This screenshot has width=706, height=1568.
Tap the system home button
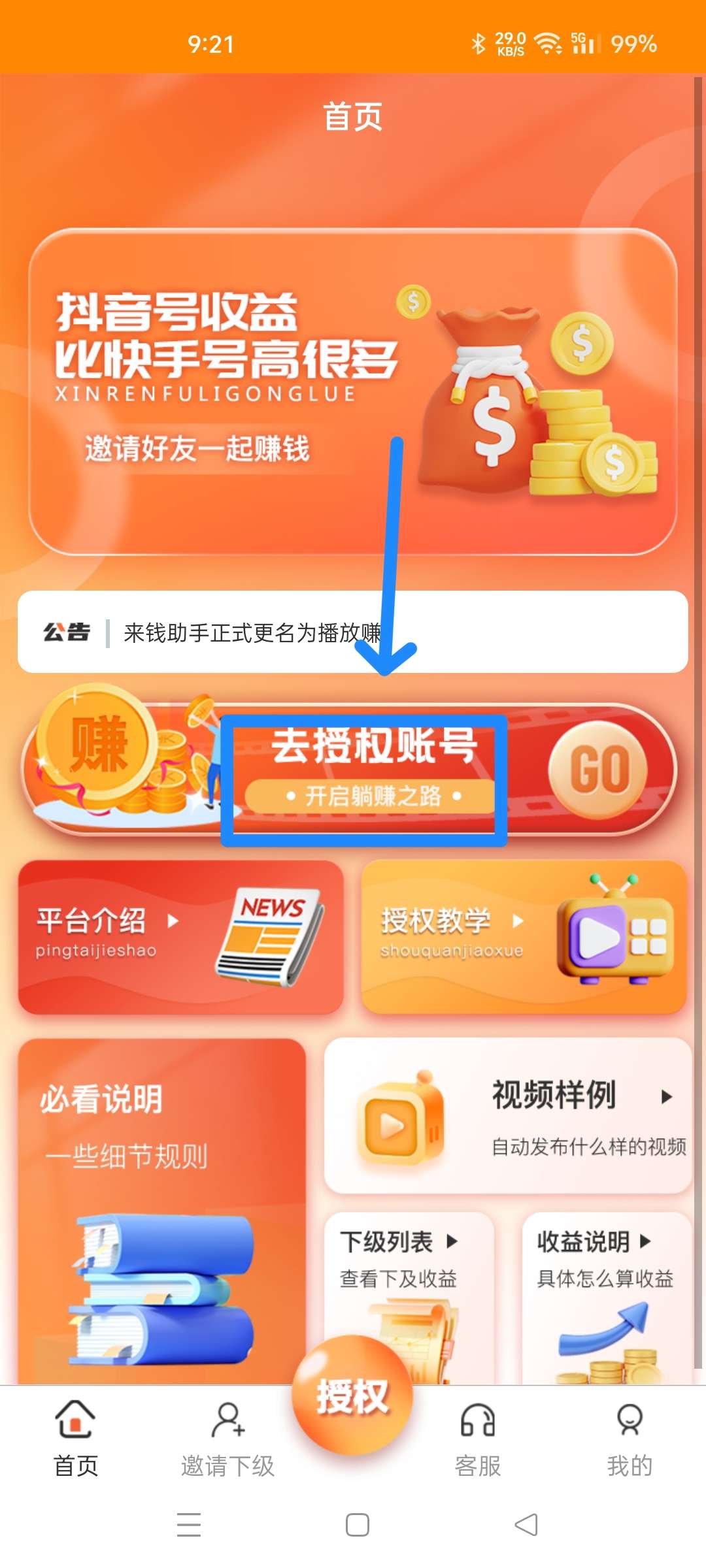pyautogui.click(x=357, y=1525)
